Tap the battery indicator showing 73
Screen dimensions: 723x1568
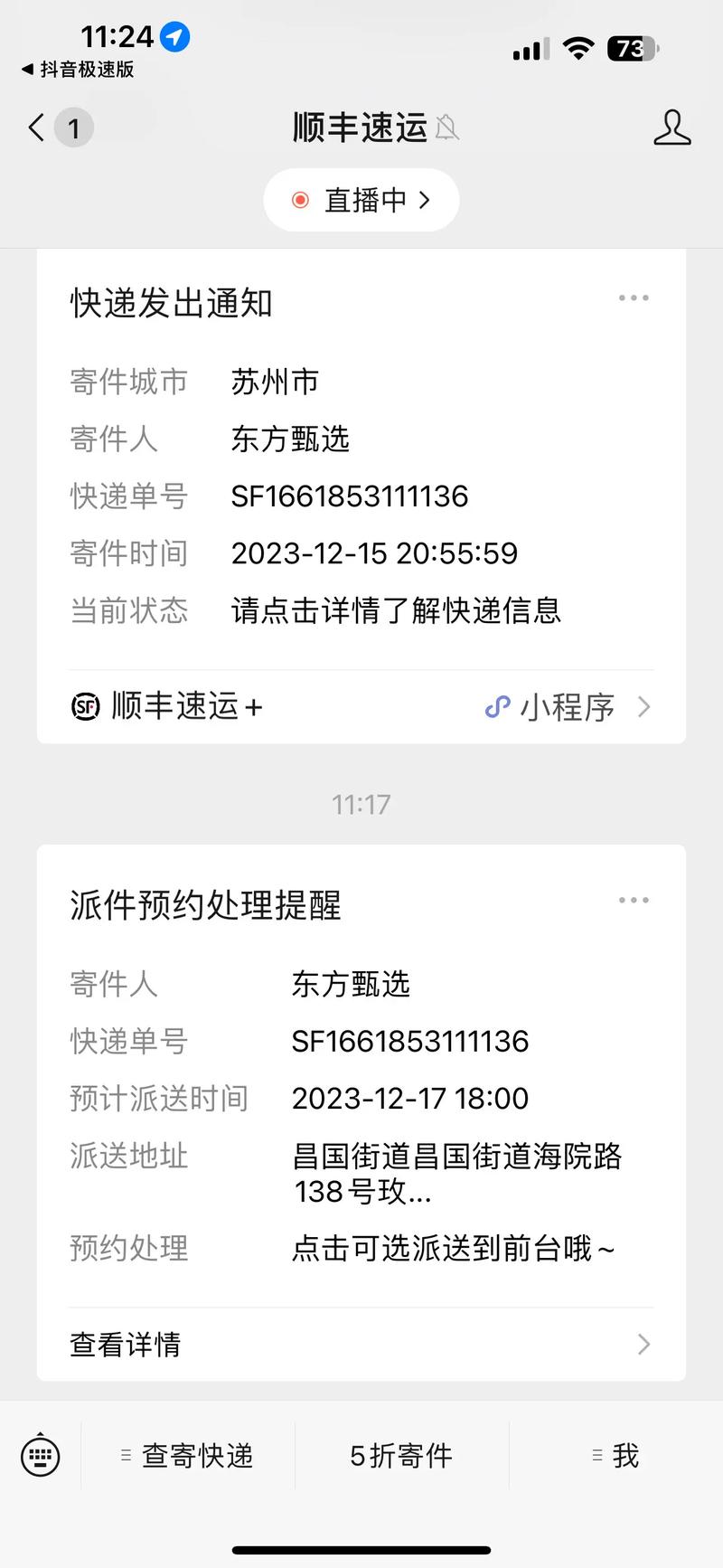click(x=634, y=48)
